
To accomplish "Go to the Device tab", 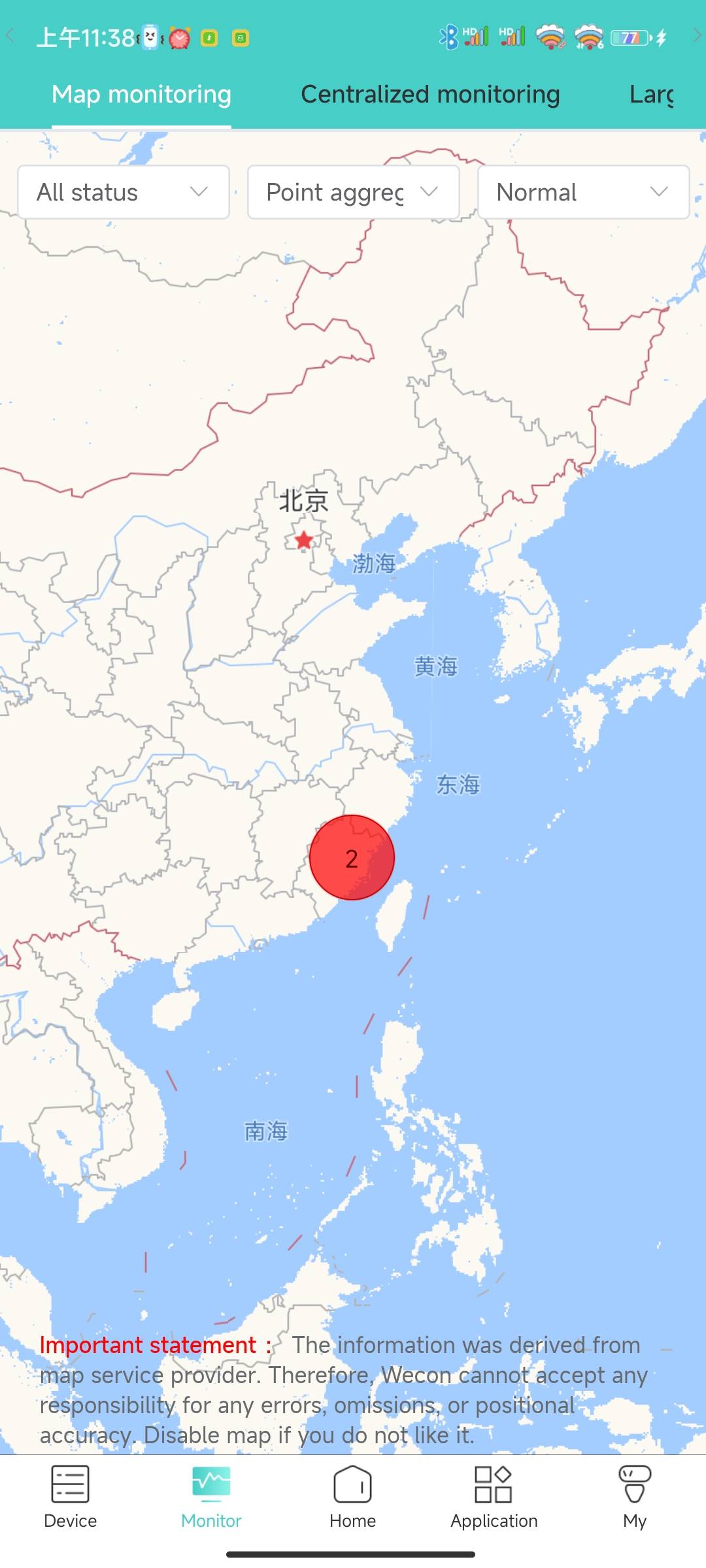I will tap(70, 1497).
